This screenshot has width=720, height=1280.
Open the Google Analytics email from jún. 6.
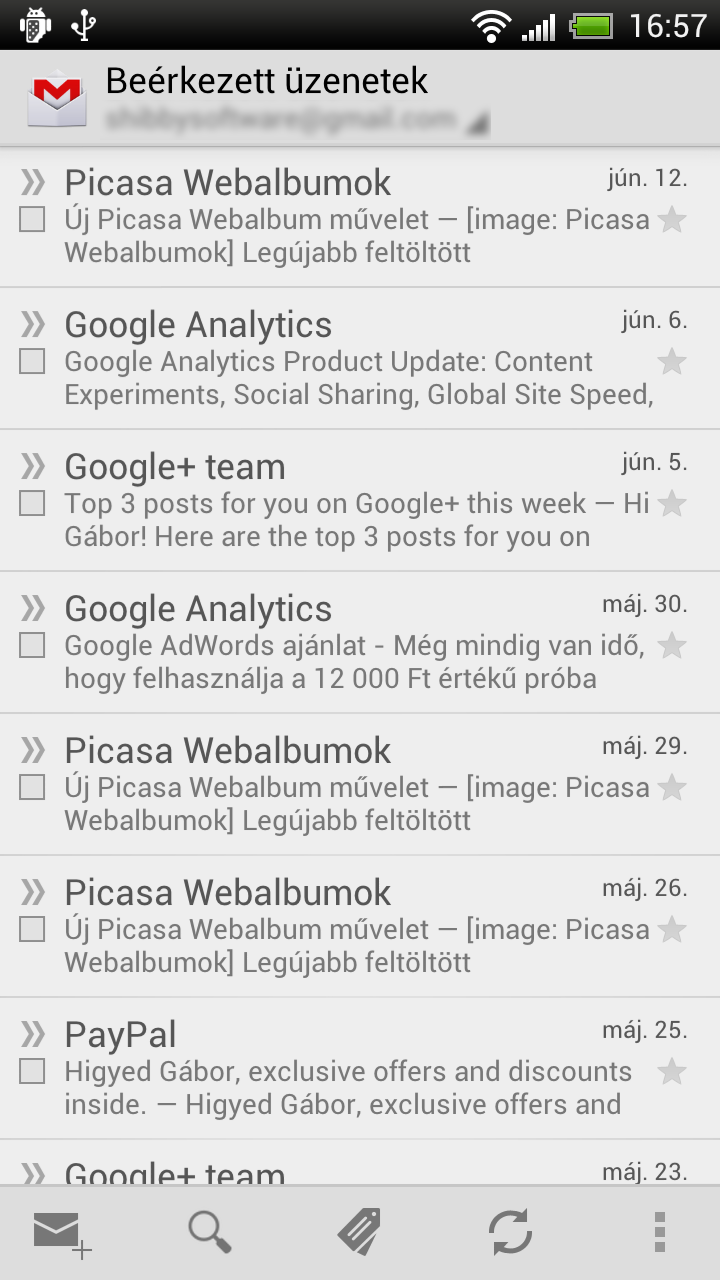point(340,360)
